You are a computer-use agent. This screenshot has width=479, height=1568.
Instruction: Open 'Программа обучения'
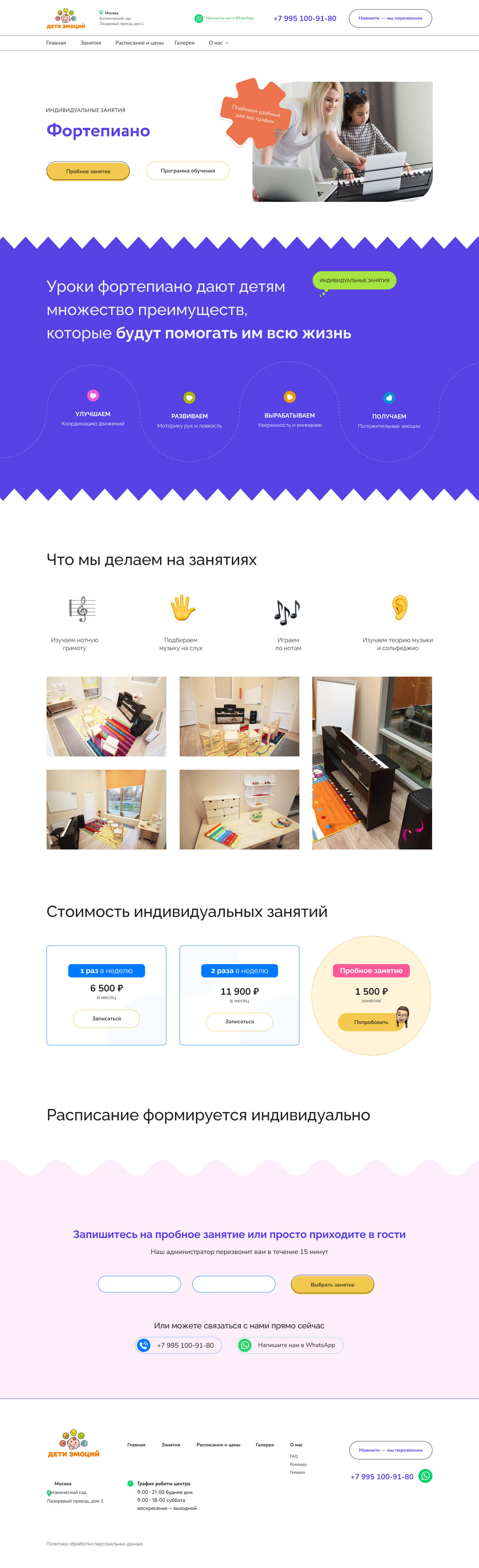click(188, 171)
